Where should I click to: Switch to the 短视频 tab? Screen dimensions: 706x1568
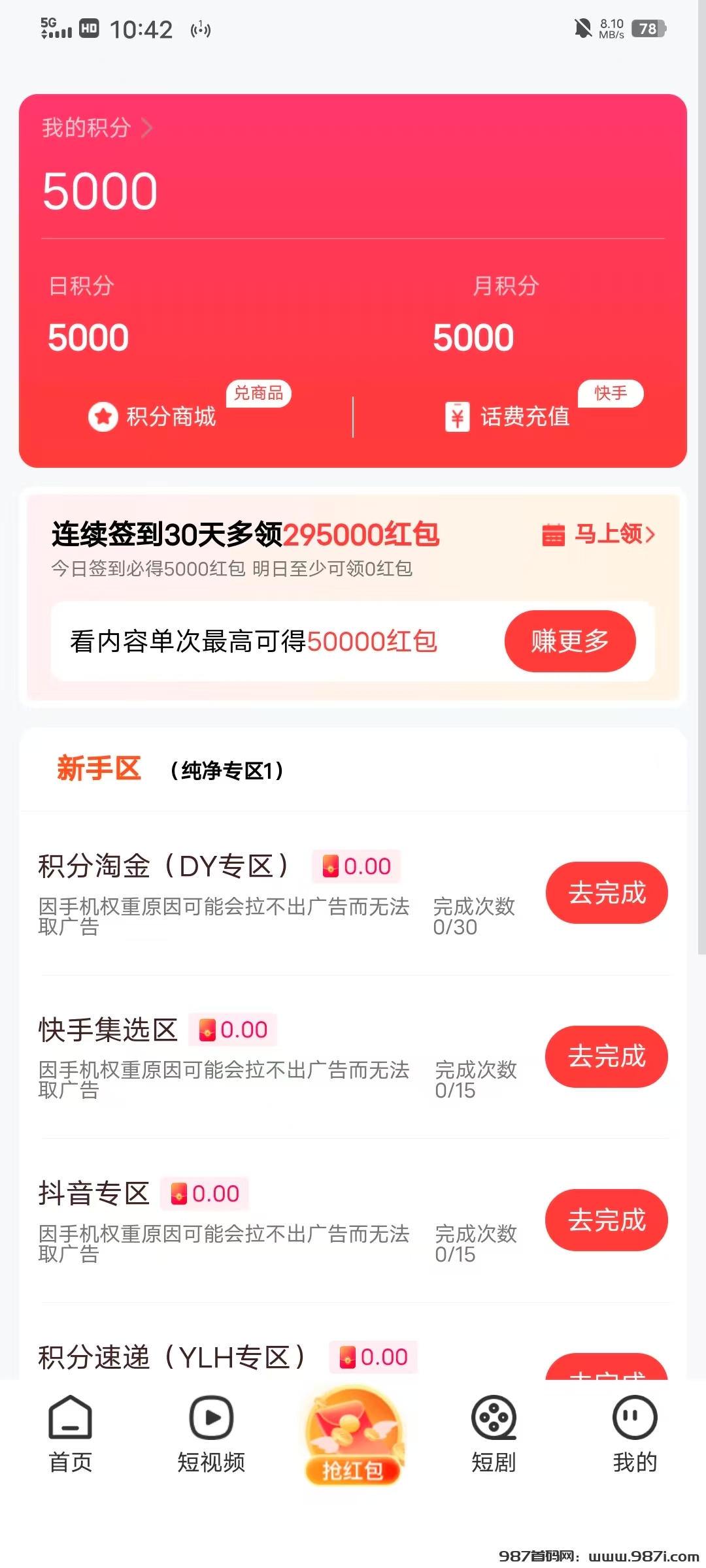click(211, 1435)
